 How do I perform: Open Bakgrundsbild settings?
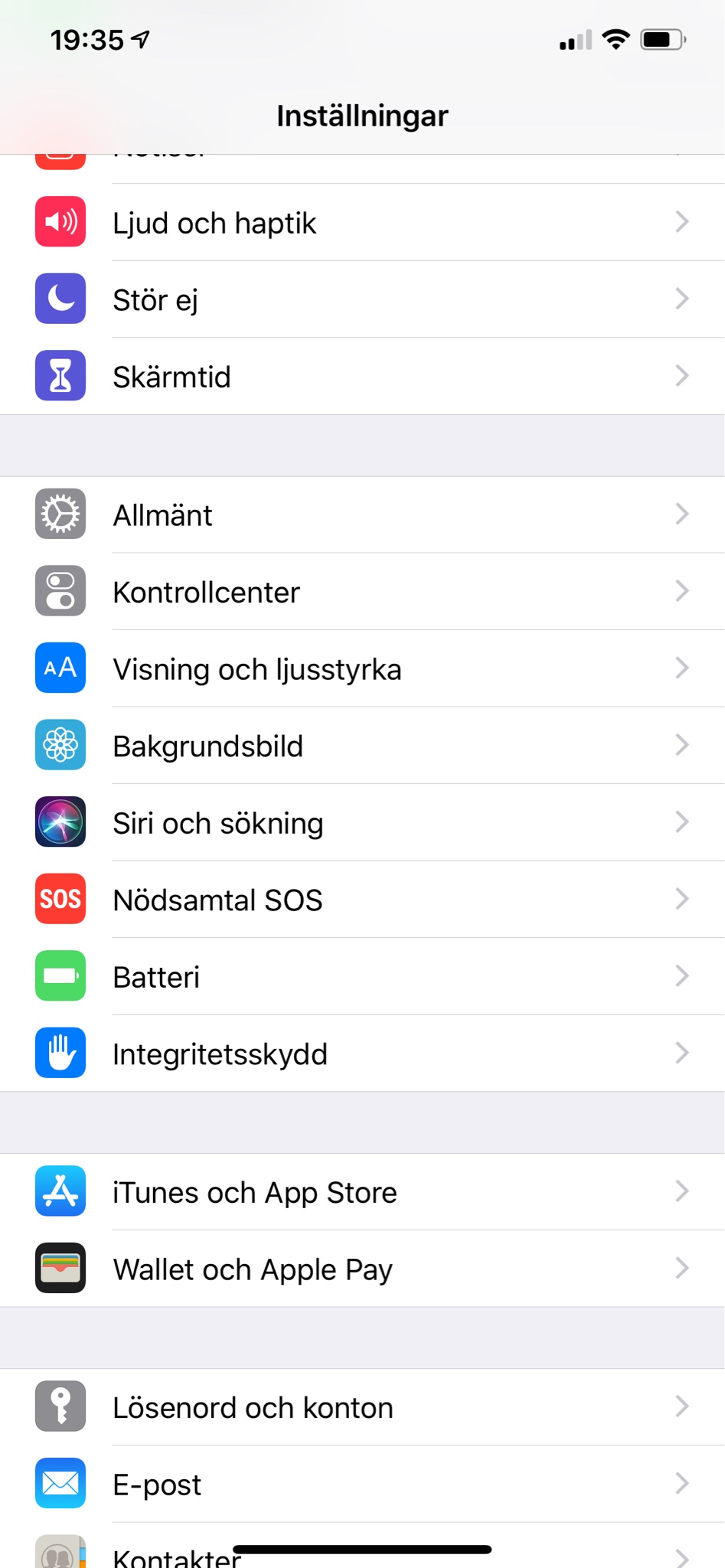[362, 746]
